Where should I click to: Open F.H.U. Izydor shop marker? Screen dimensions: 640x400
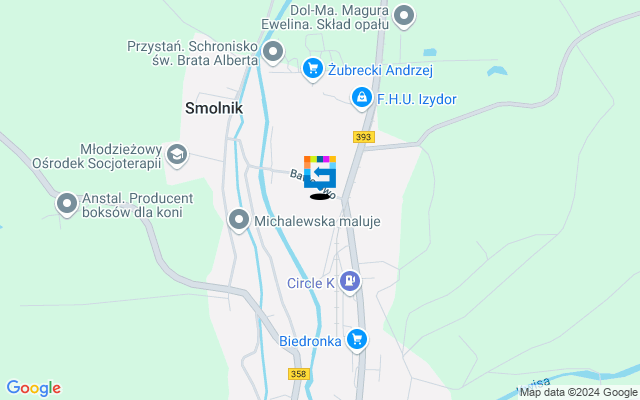click(361, 98)
